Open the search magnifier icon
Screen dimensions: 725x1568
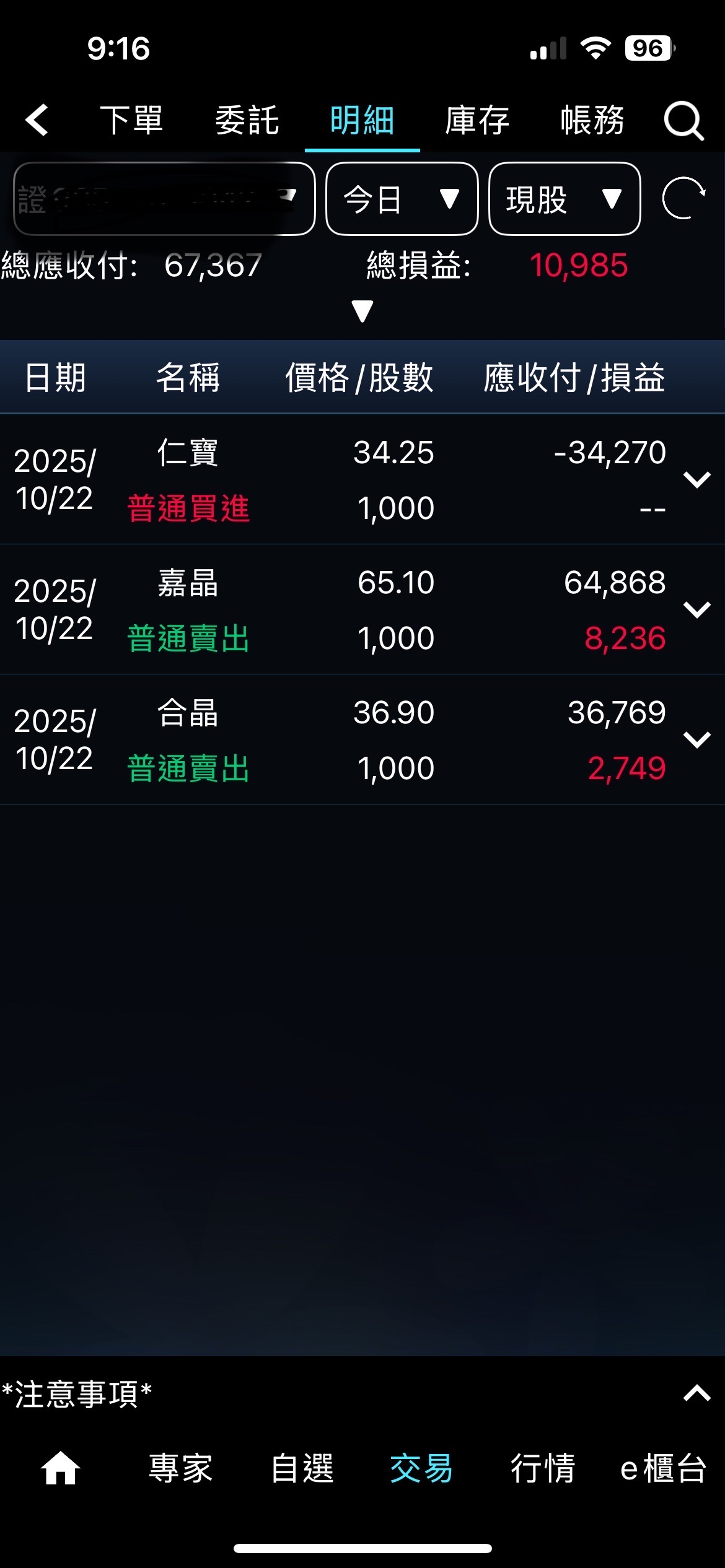click(683, 120)
